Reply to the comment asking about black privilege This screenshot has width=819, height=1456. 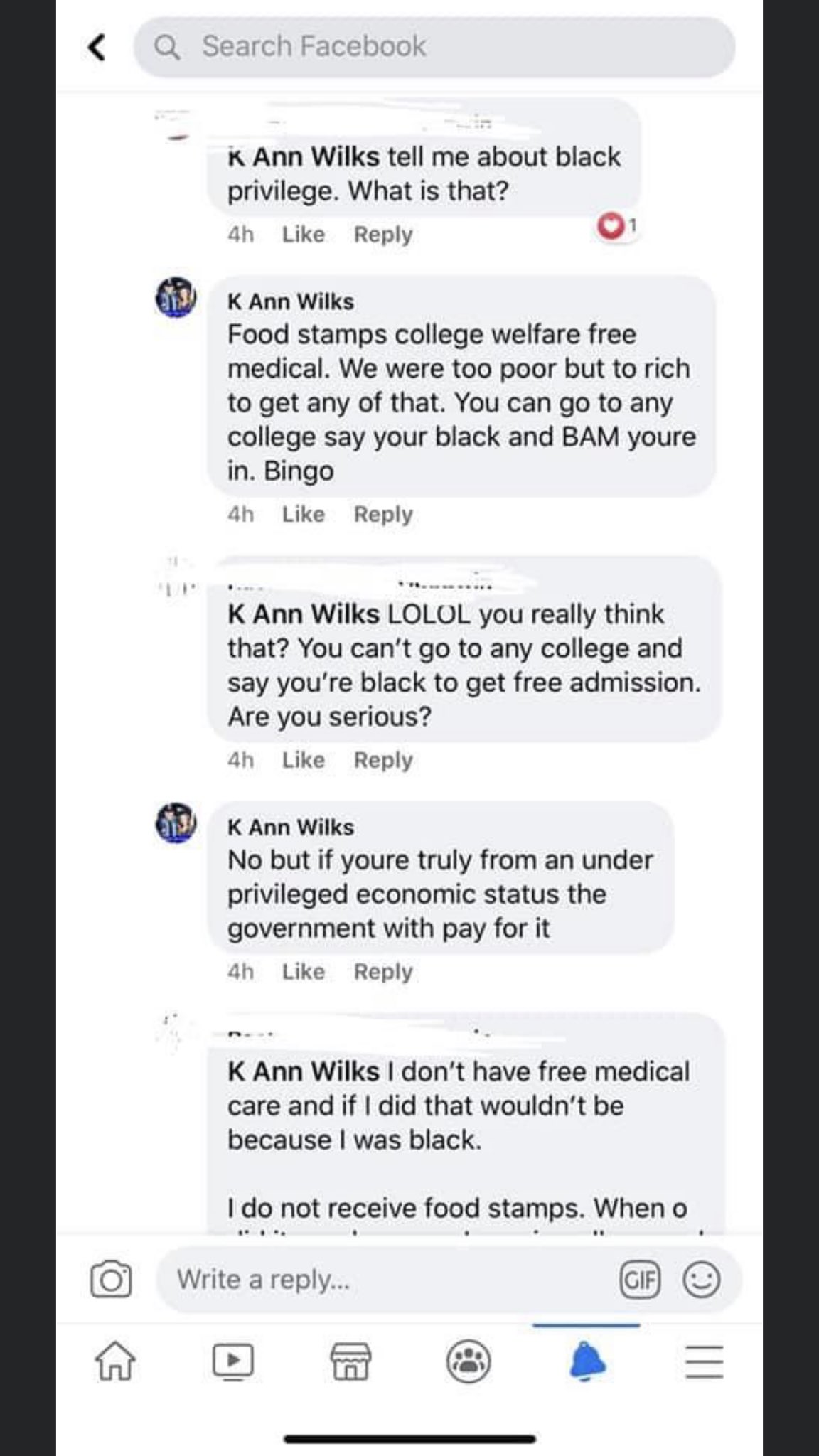click(383, 234)
